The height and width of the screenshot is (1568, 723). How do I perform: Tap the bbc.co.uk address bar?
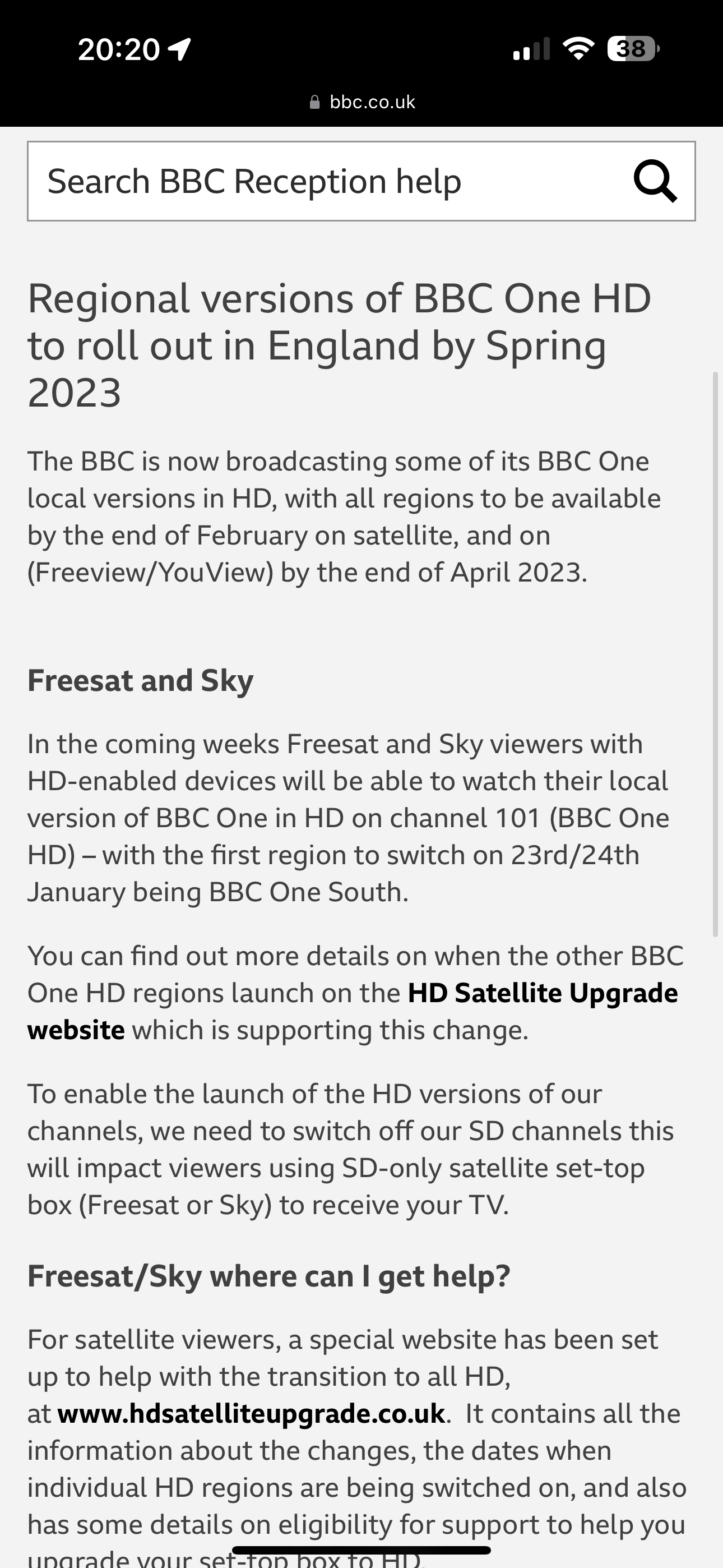(363, 102)
